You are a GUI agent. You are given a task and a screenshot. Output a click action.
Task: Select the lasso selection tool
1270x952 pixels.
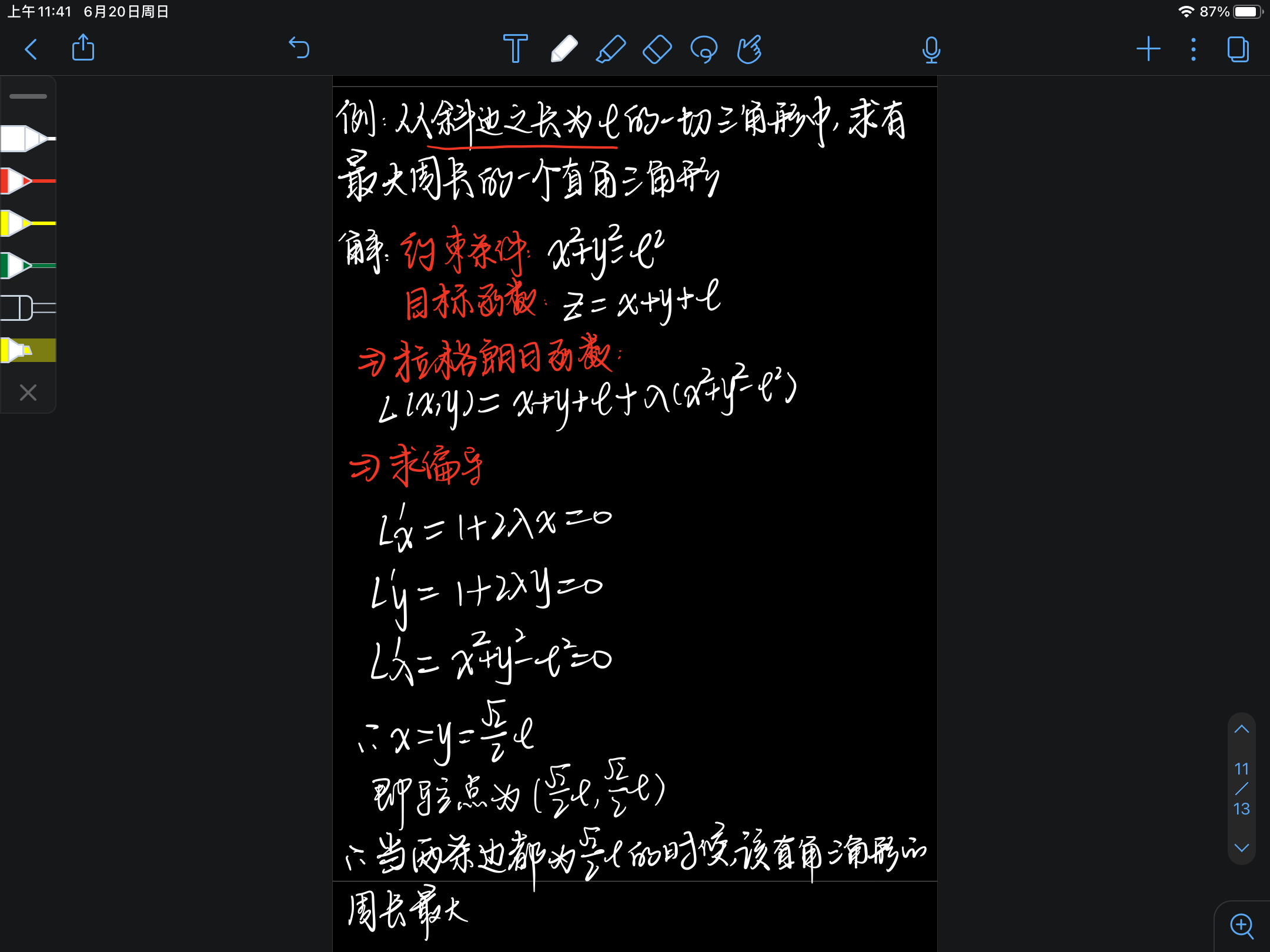(704, 49)
